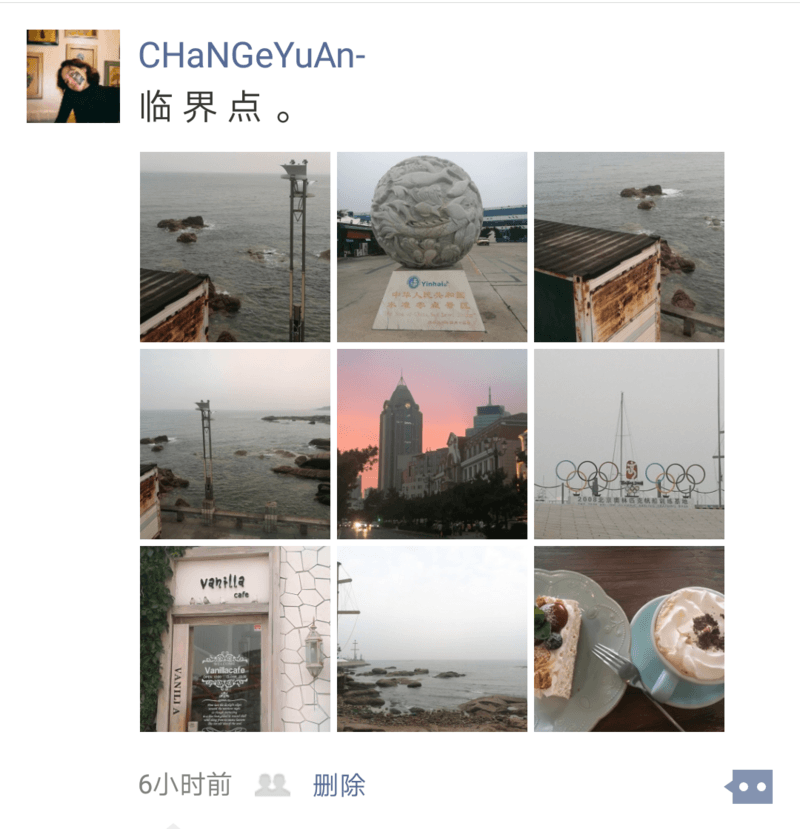The height and width of the screenshot is (829, 800).
Task: View the sunset skyscraper photo
Action: 432,444
